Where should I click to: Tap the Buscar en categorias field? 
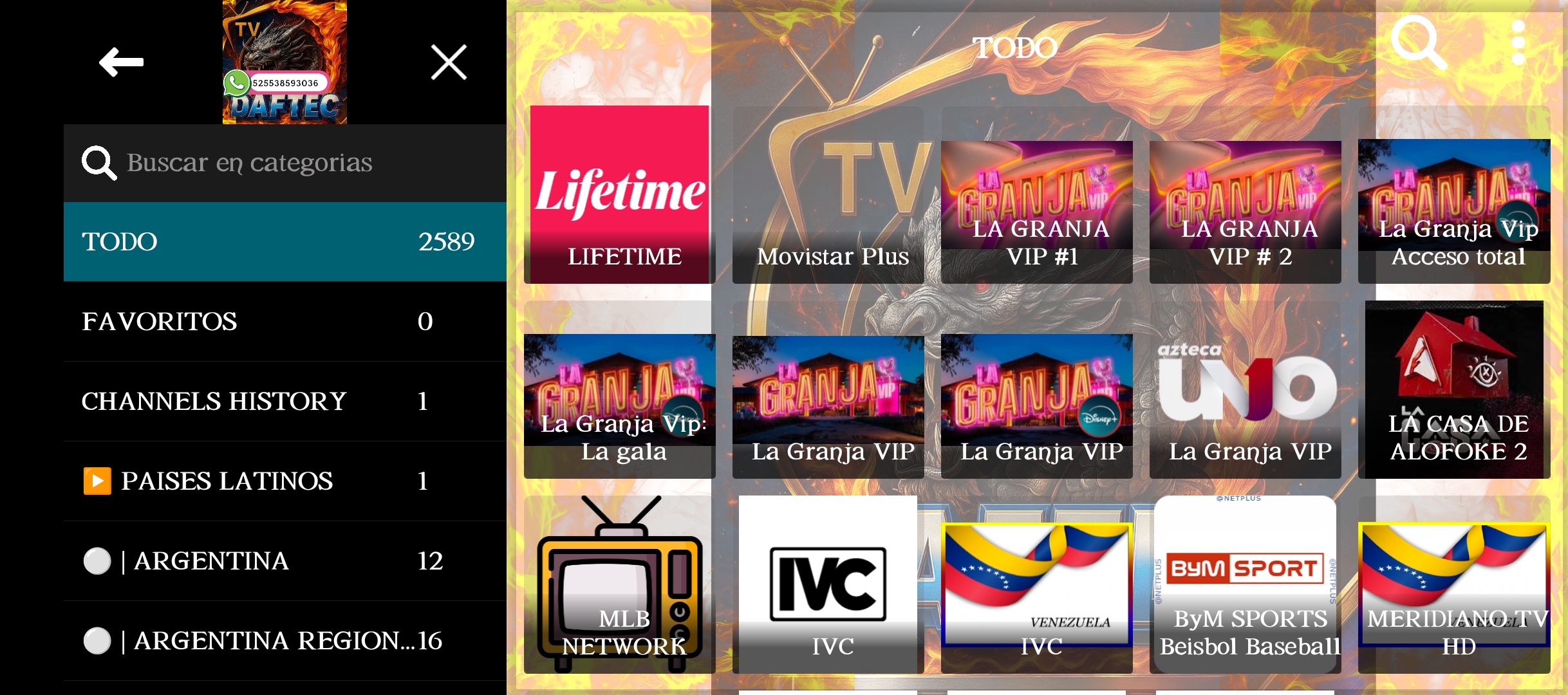coord(285,163)
